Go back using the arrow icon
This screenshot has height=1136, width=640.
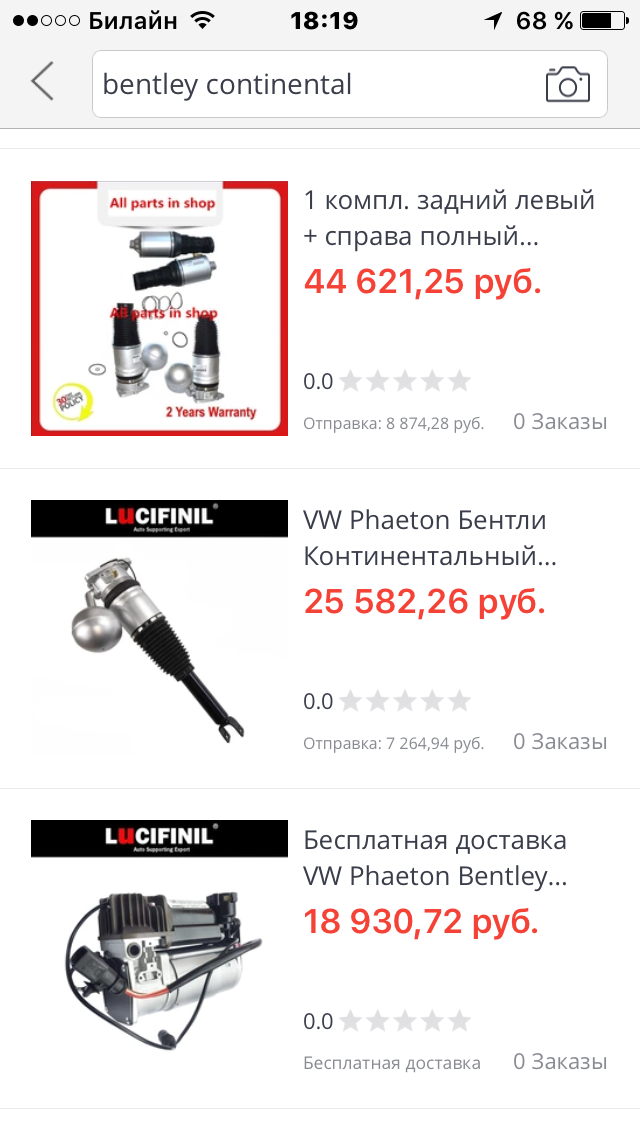[42, 83]
